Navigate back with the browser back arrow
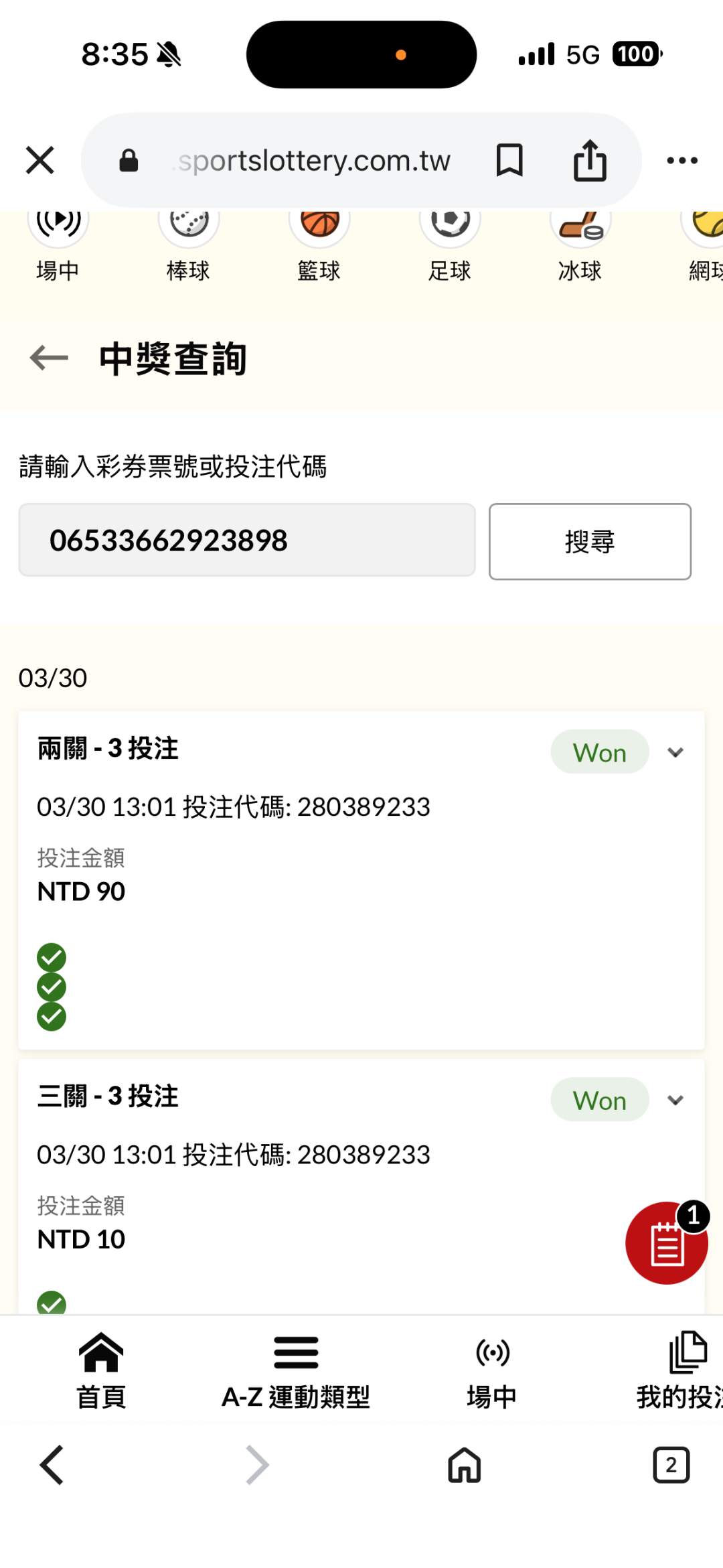Viewport: 723px width, 1568px height. click(x=52, y=1465)
